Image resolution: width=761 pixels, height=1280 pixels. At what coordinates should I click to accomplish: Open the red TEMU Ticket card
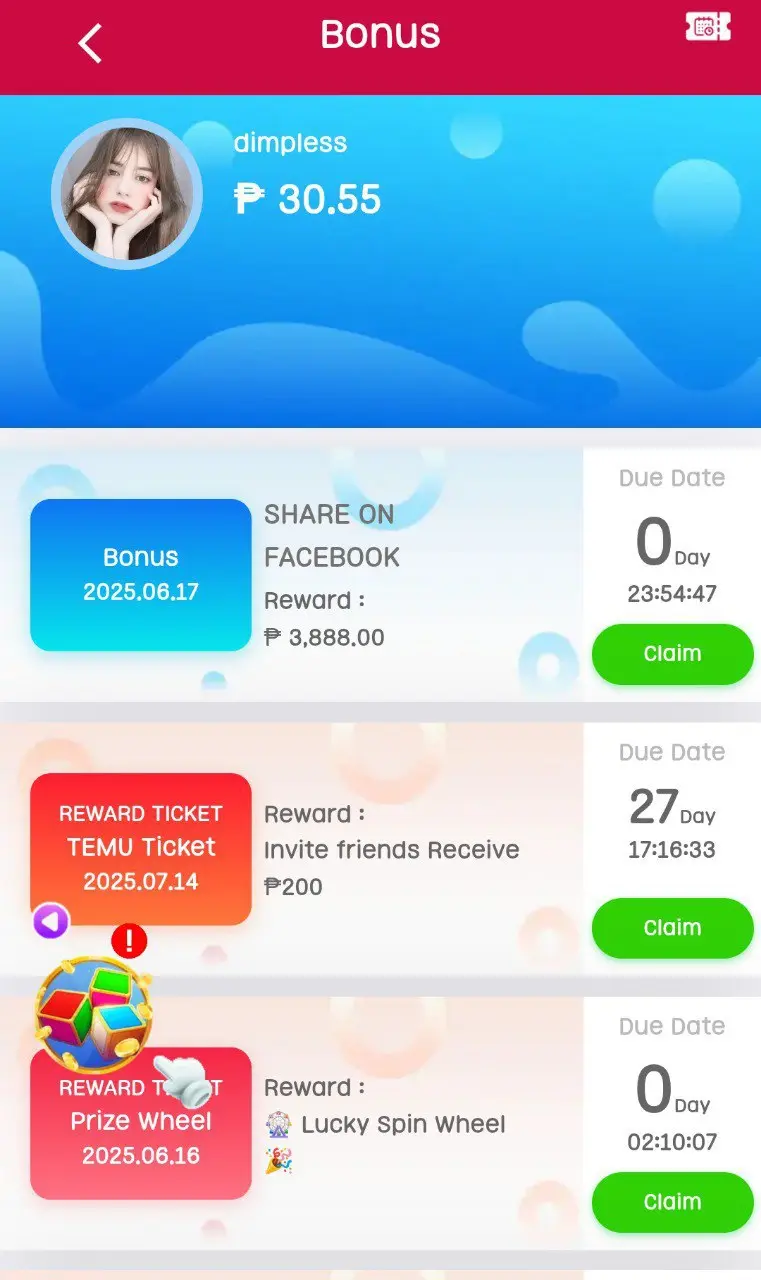(x=141, y=849)
